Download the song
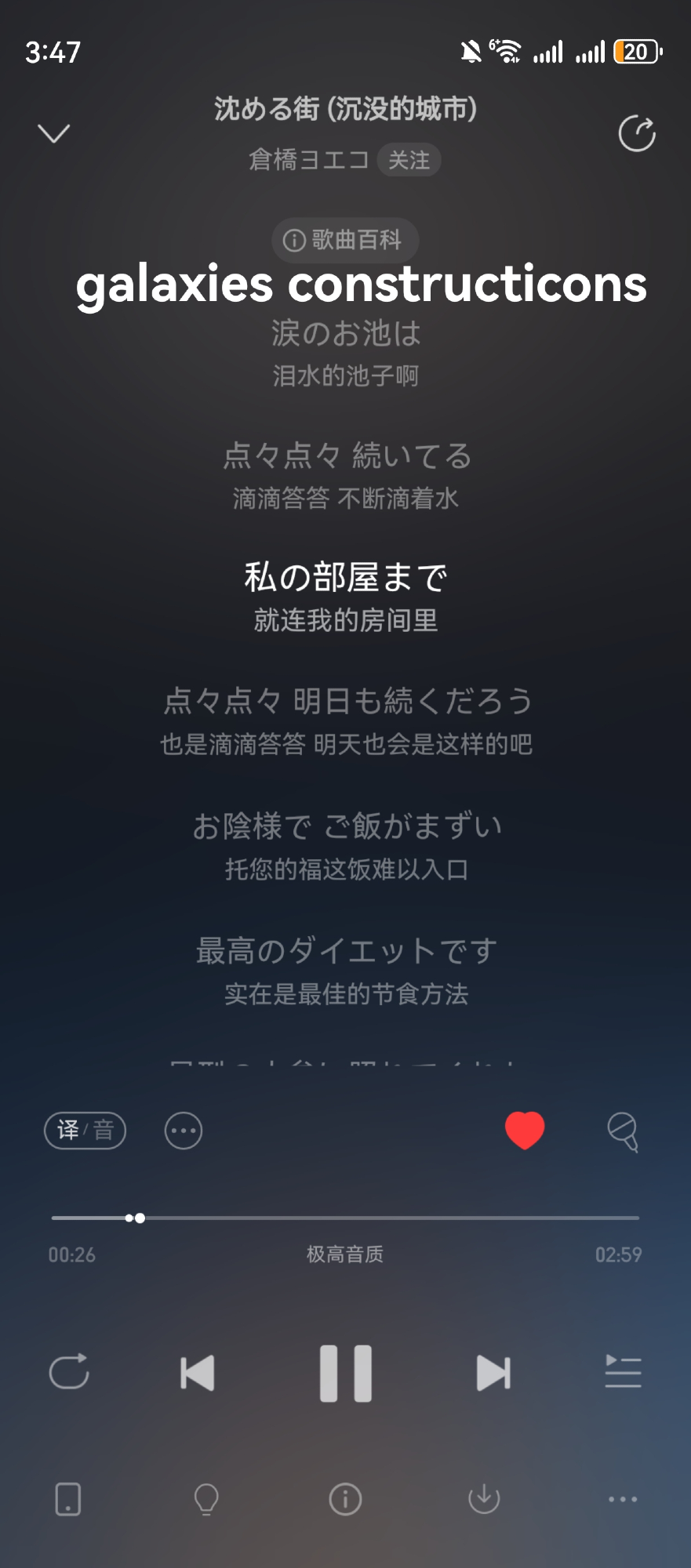Image resolution: width=691 pixels, height=1568 pixels. (x=484, y=1499)
